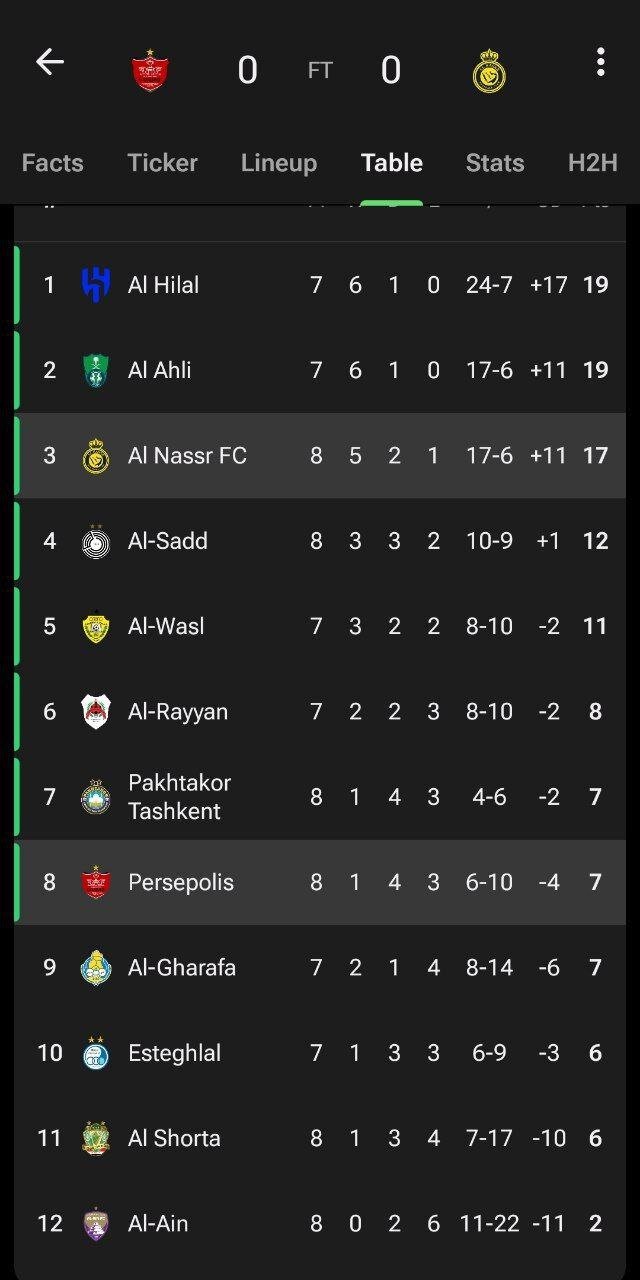Switch to the Facts tab
The image size is (640, 1280).
52,163
